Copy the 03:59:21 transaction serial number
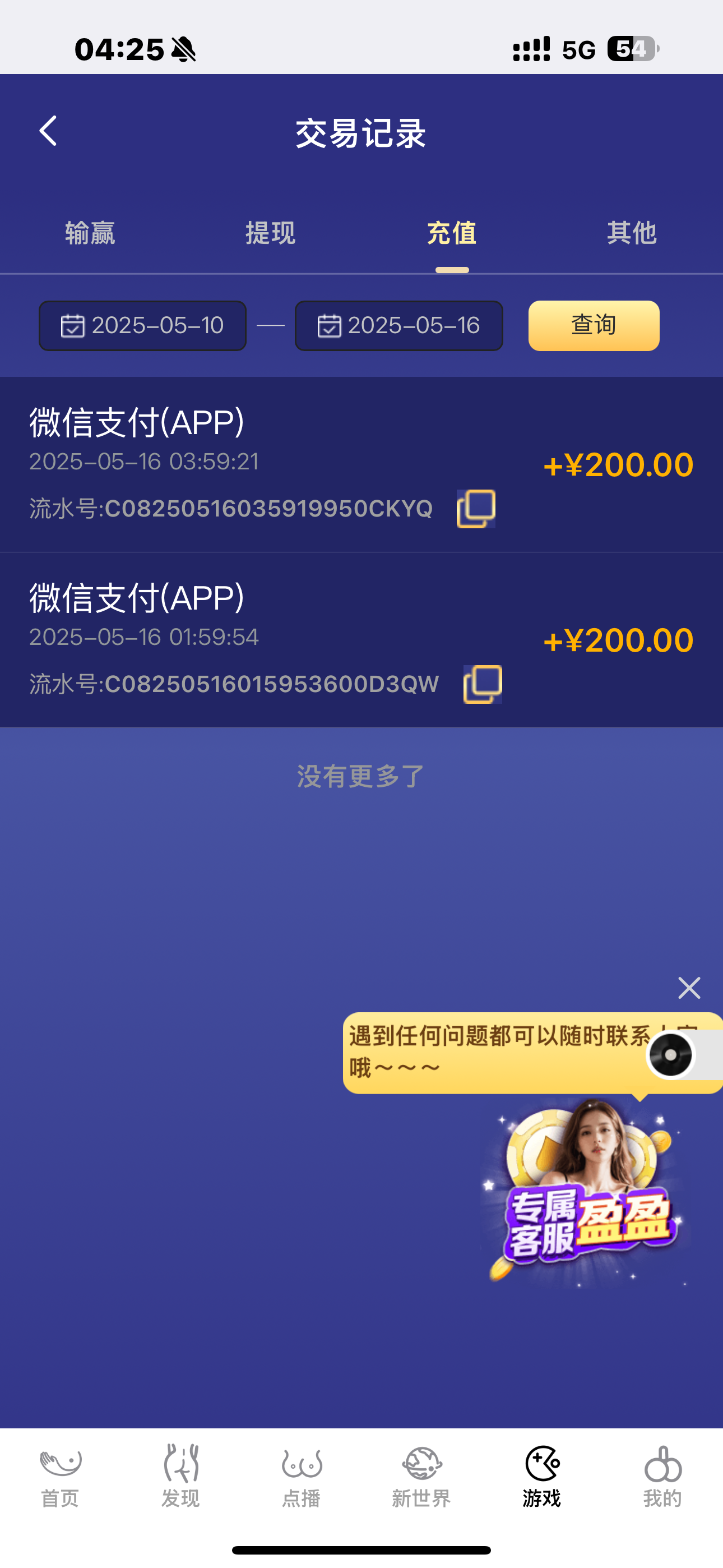The image size is (723, 1568). coord(475,508)
